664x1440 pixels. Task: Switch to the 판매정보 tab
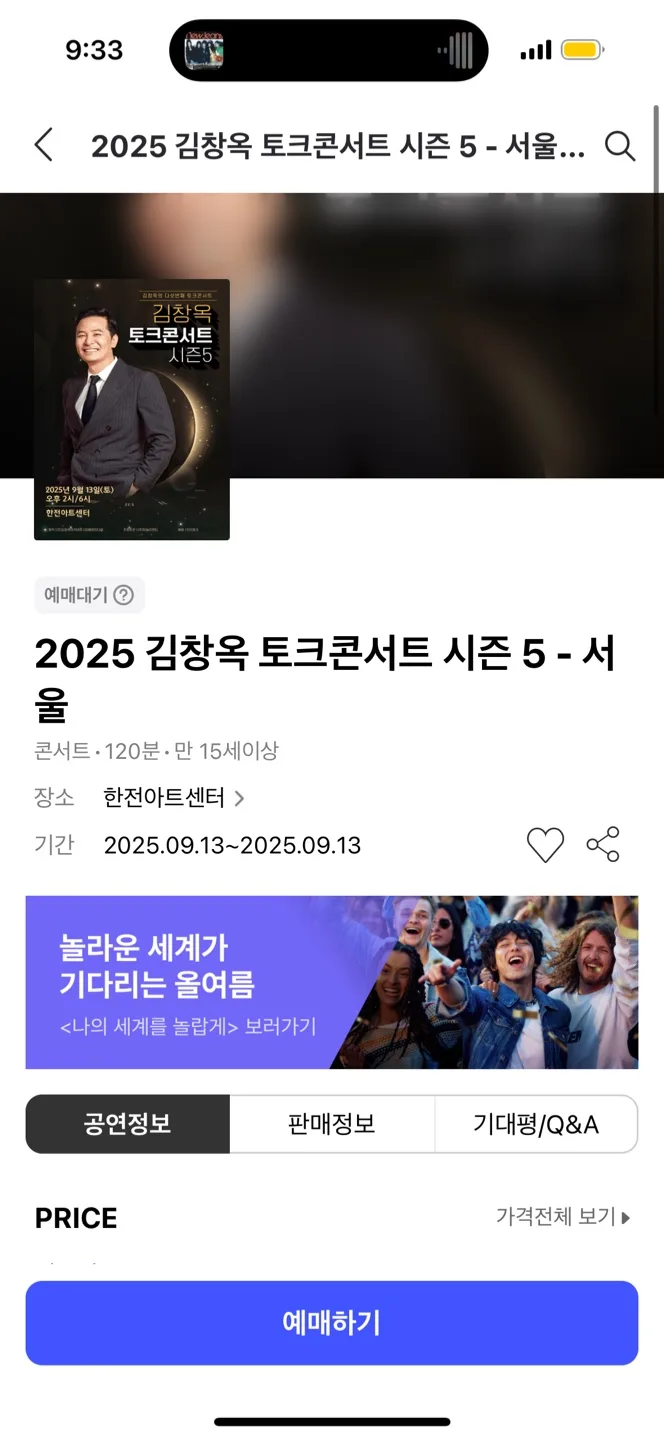[331, 1124]
